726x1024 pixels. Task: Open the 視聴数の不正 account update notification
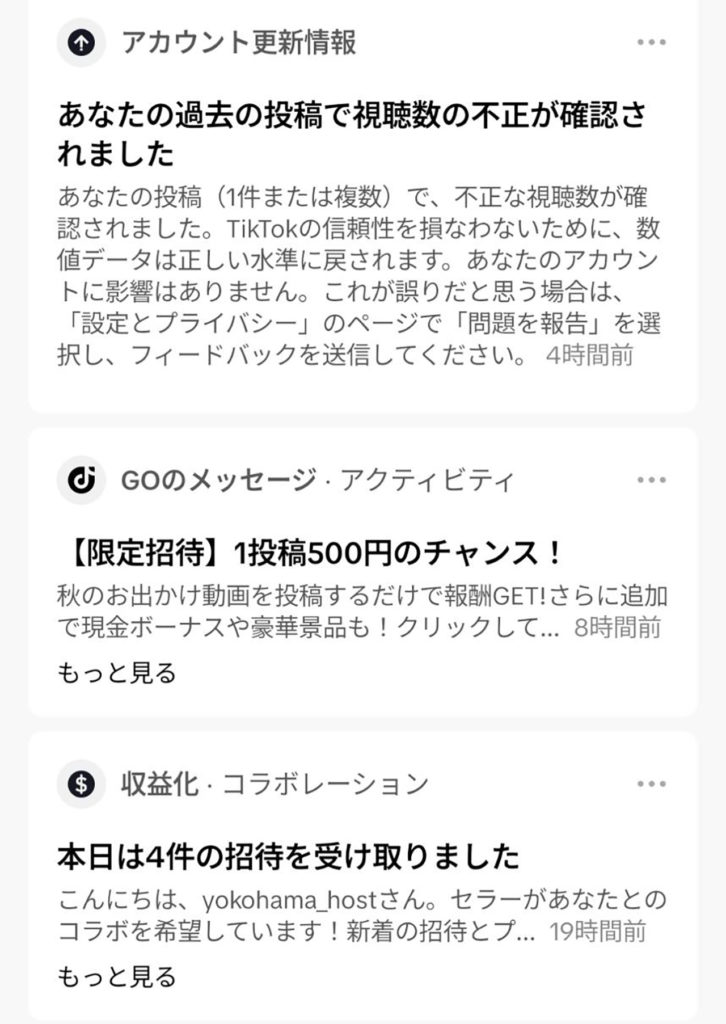[x=360, y=135]
